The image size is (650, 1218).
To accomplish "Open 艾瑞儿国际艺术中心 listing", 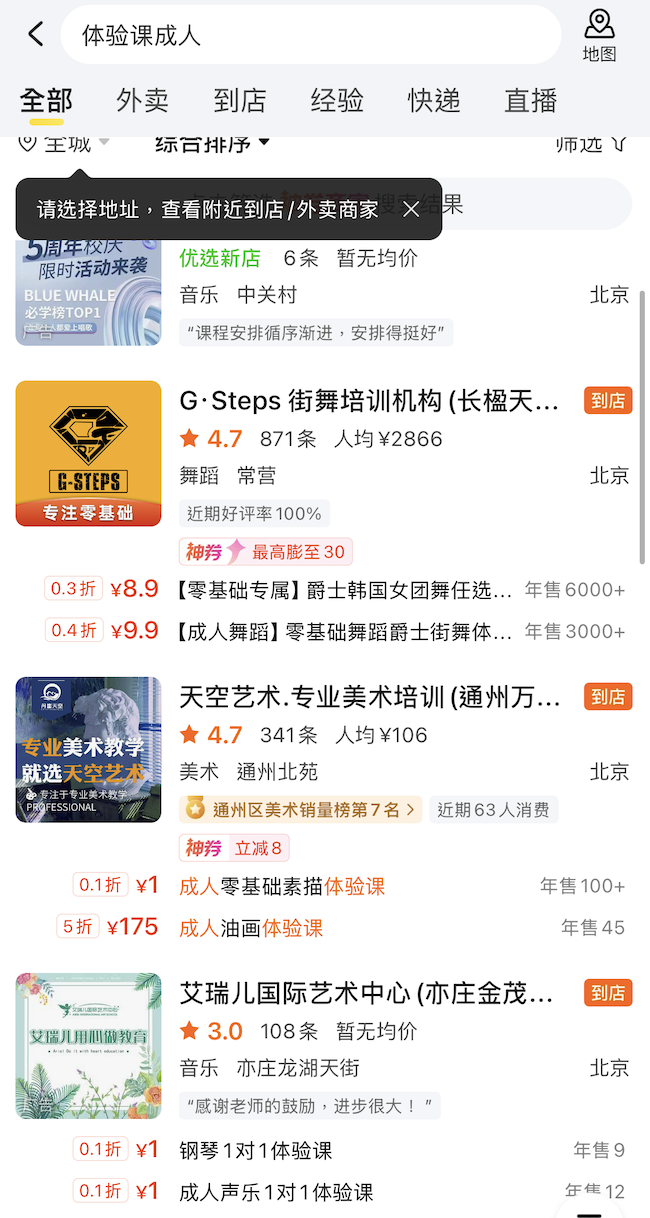I will pyautogui.click(x=366, y=994).
